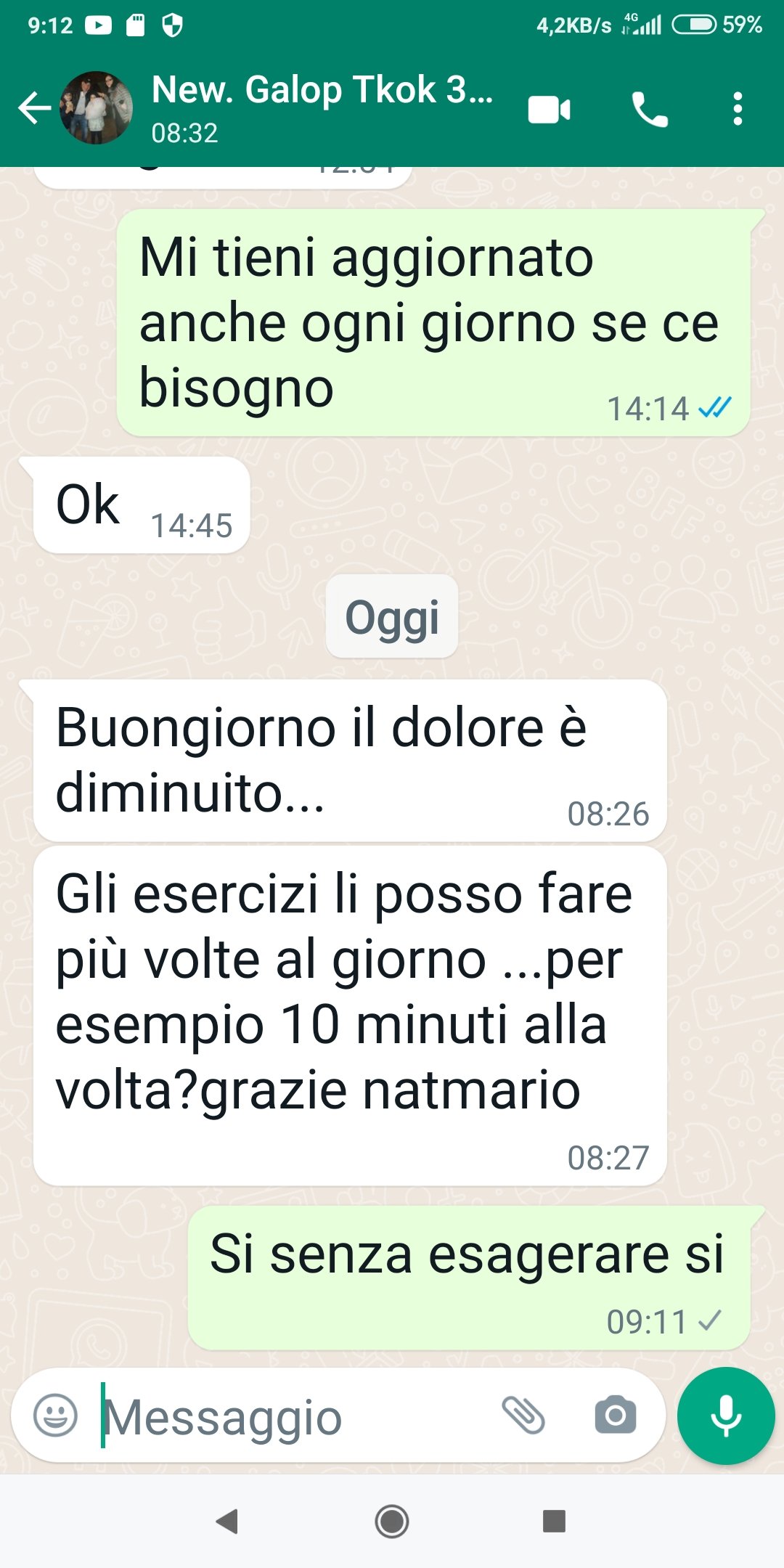Image resolution: width=784 pixels, height=1568 pixels.
Task: Start a voice call
Action: pos(650,110)
